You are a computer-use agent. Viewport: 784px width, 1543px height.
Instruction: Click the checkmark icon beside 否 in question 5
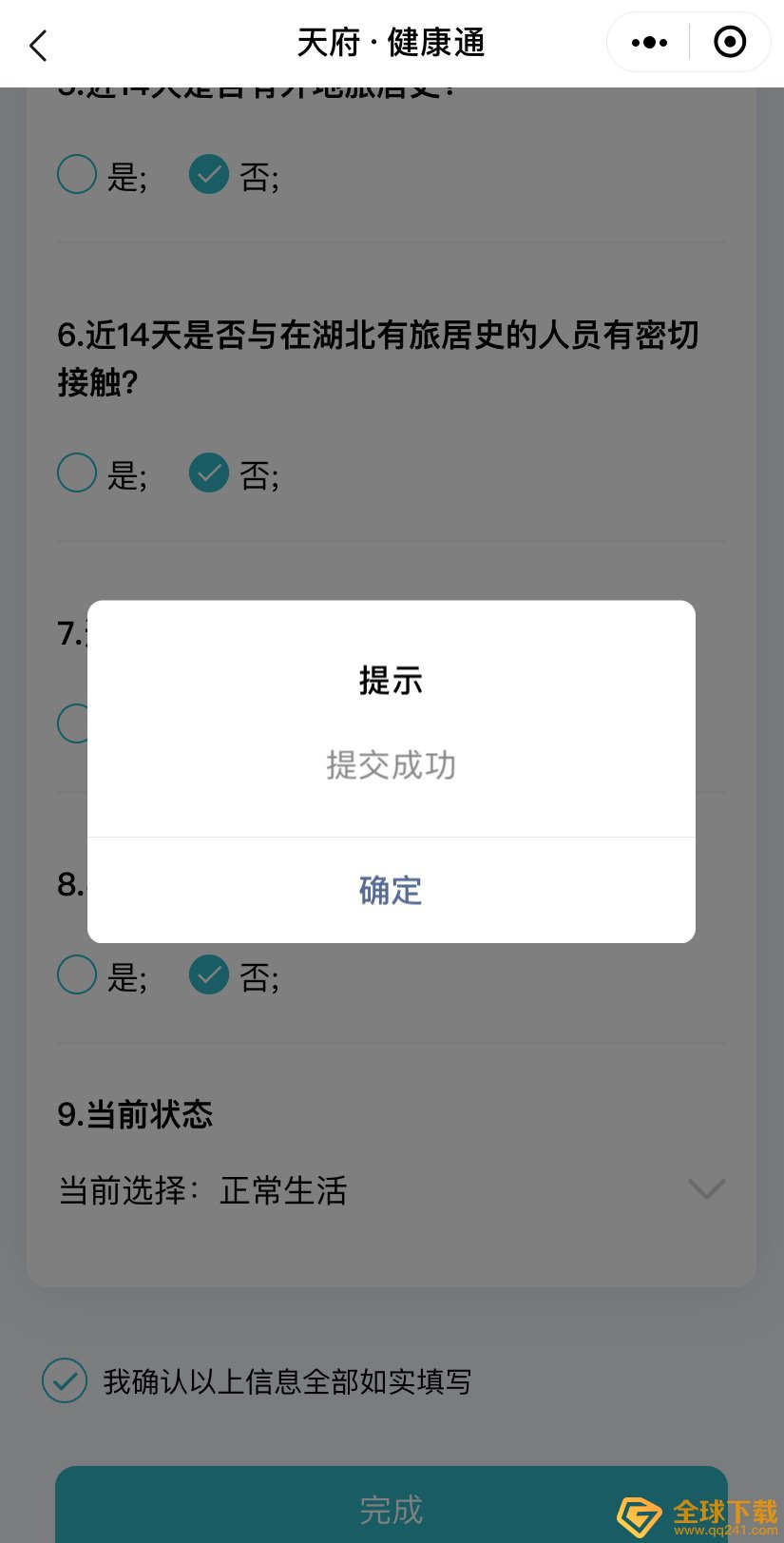point(208,173)
